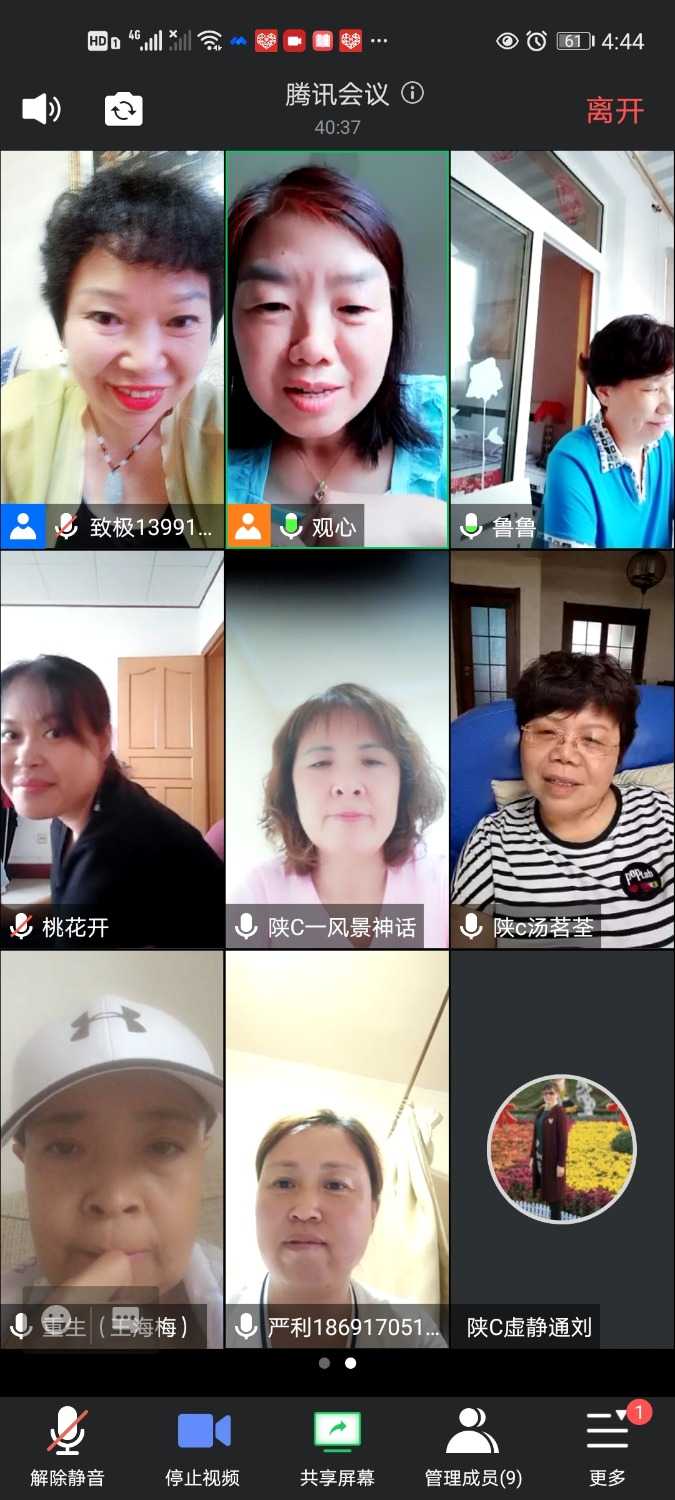
Task: Select the video tile of 桃花开
Action: pyautogui.click(x=112, y=740)
